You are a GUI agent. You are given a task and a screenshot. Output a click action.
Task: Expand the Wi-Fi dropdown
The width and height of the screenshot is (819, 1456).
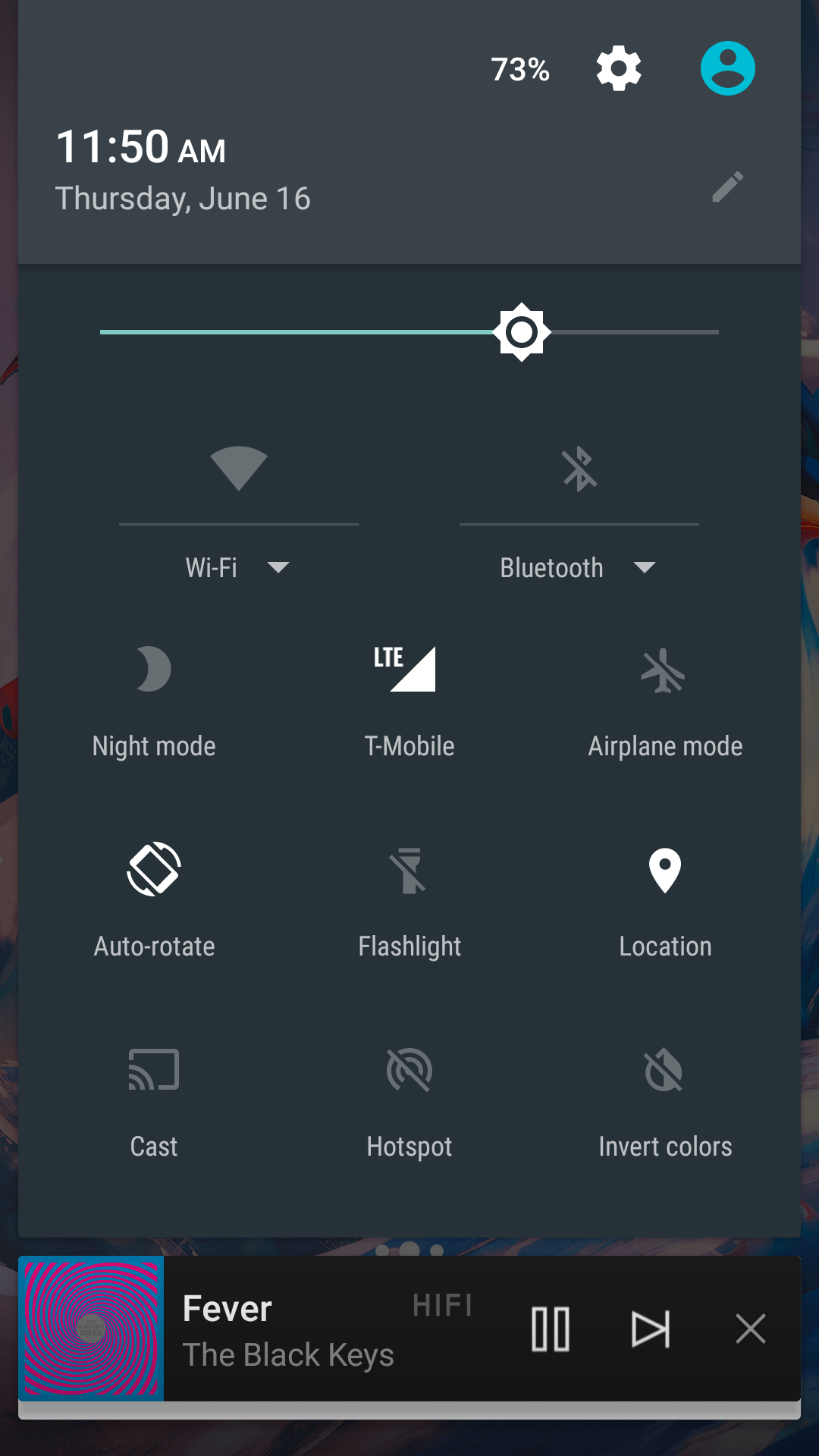click(238, 567)
